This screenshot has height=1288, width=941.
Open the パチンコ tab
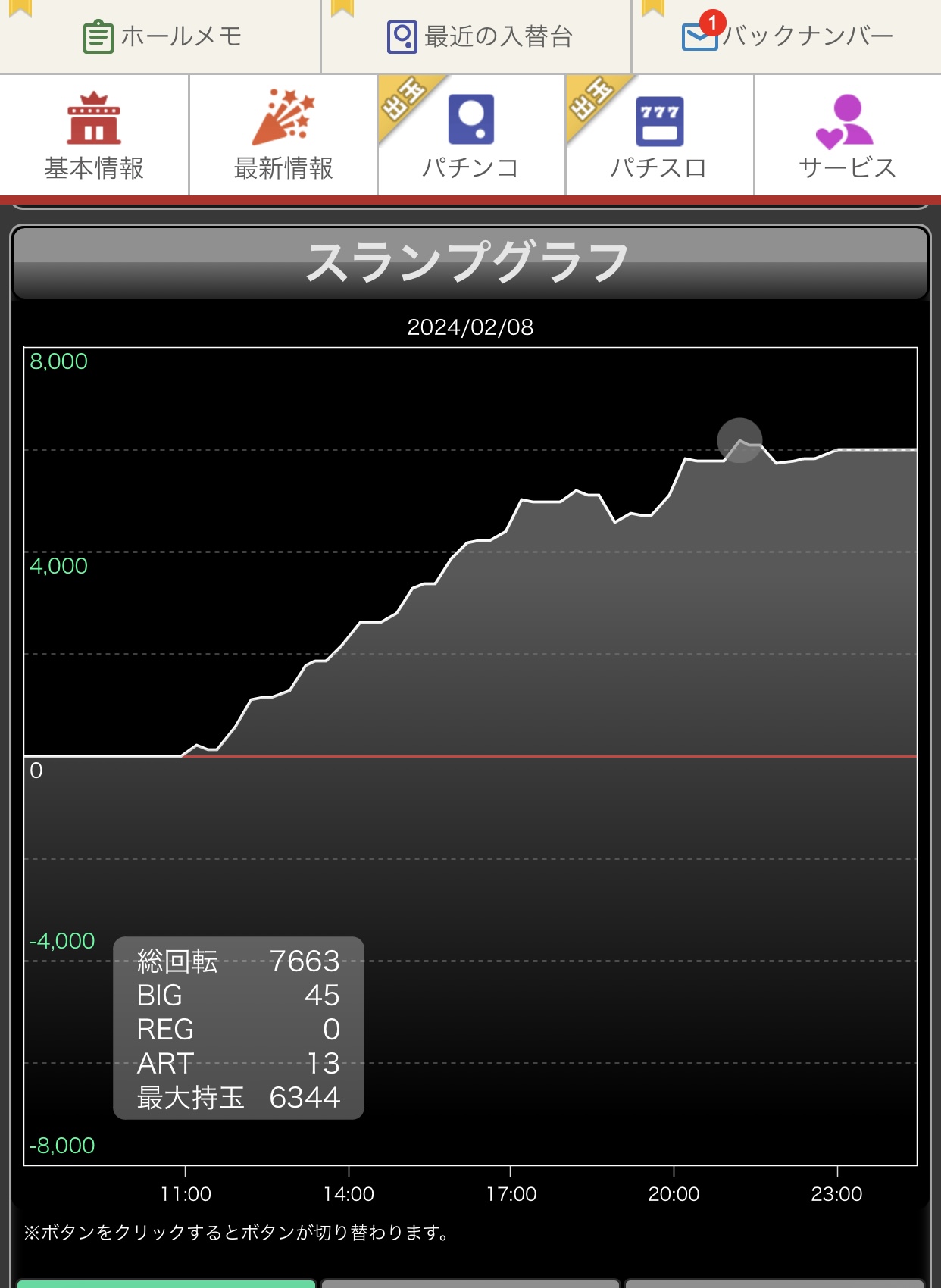tap(470, 136)
